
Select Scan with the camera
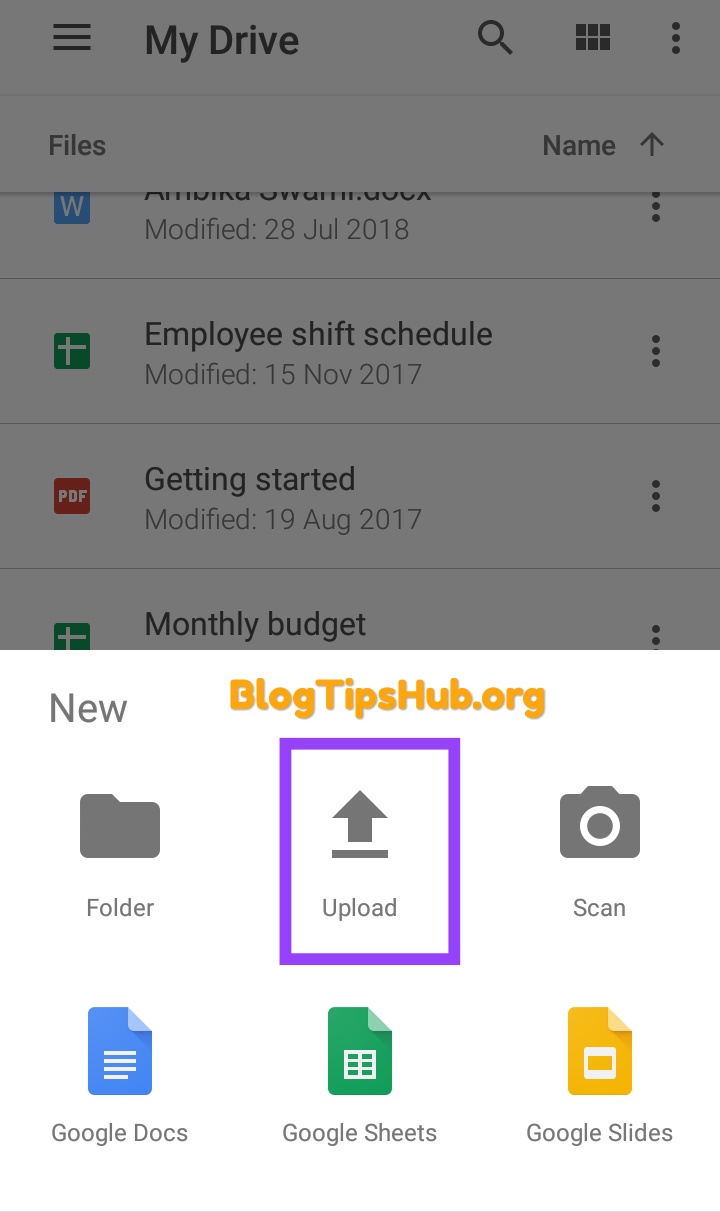pos(599,851)
